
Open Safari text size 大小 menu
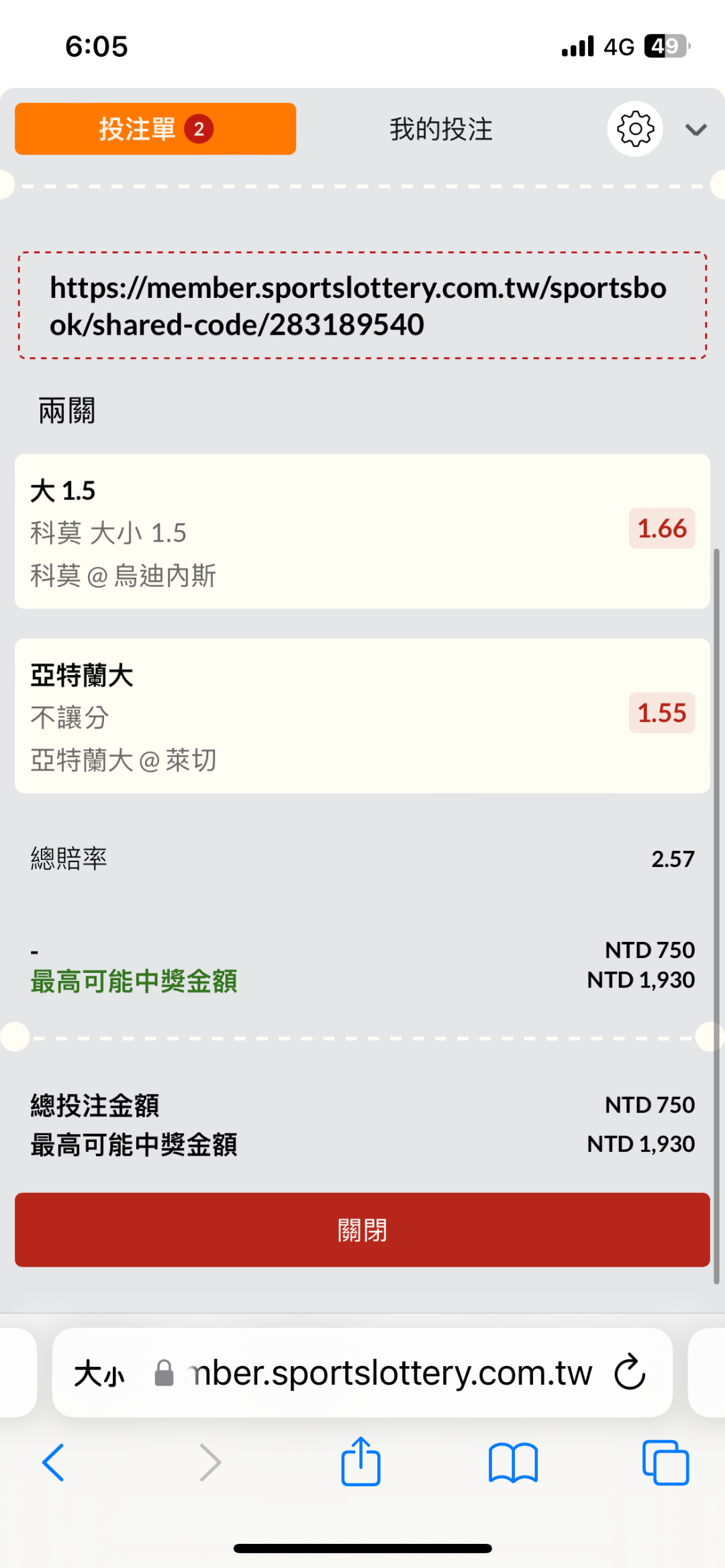[99, 1373]
